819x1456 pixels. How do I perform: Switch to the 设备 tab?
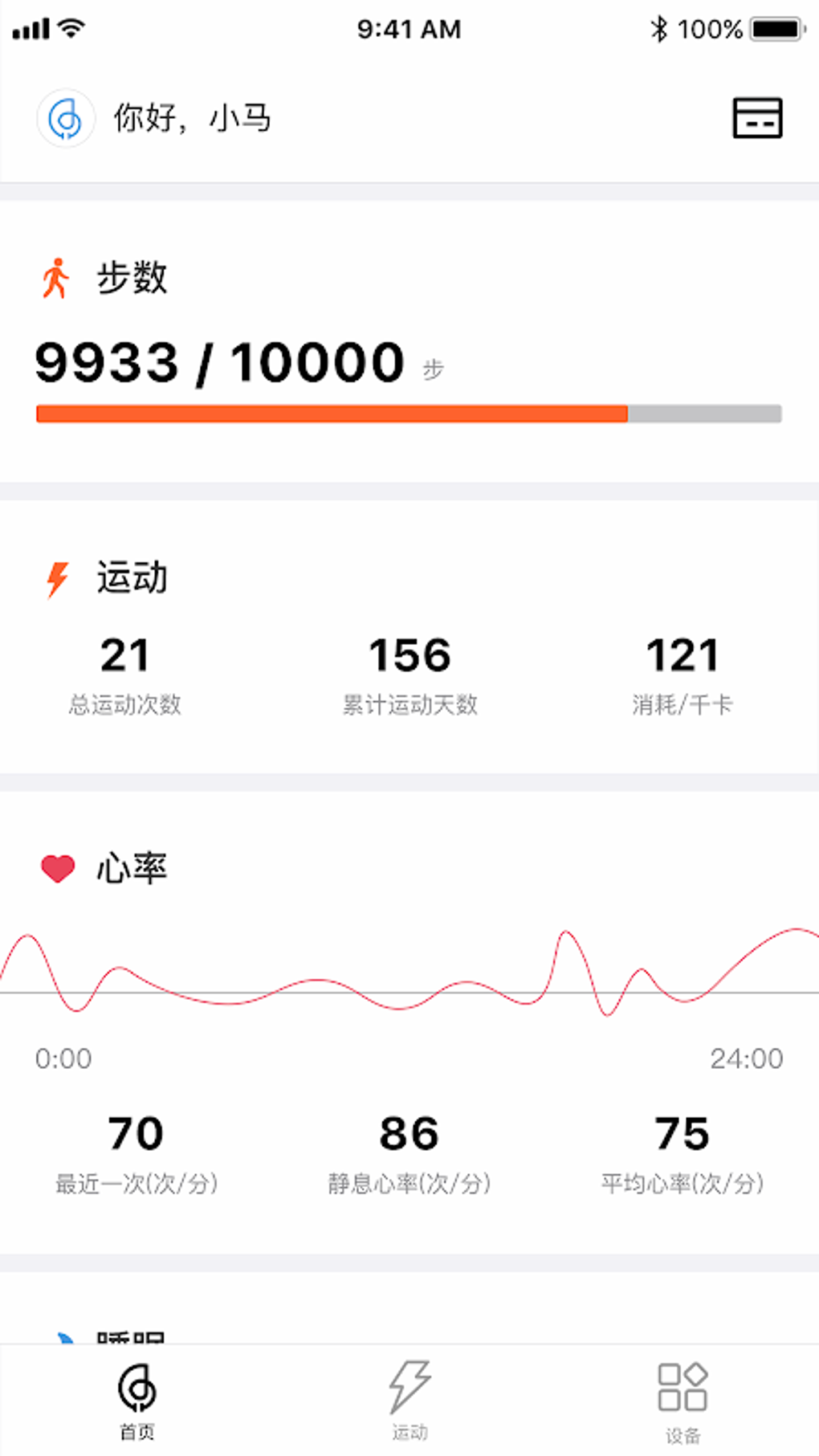point(682,1401)
